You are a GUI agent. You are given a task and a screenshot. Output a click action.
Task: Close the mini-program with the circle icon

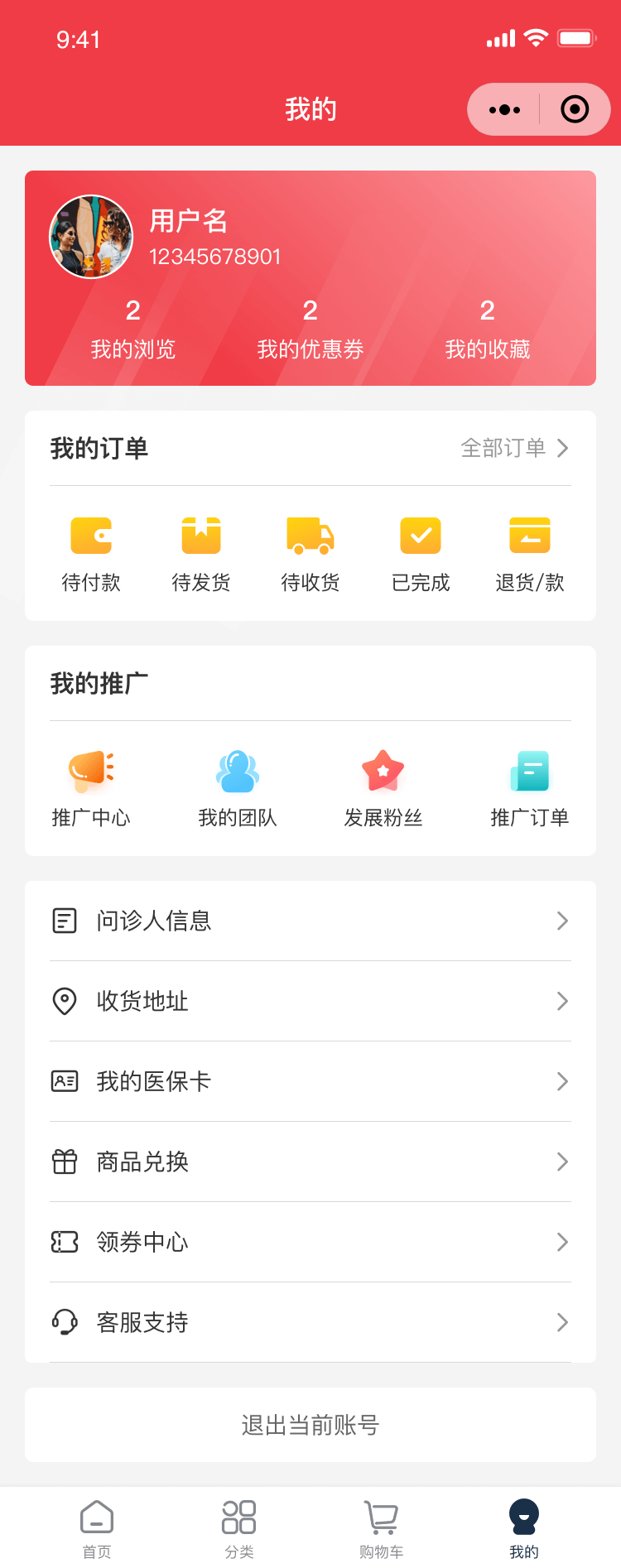(x=575, y=109)
